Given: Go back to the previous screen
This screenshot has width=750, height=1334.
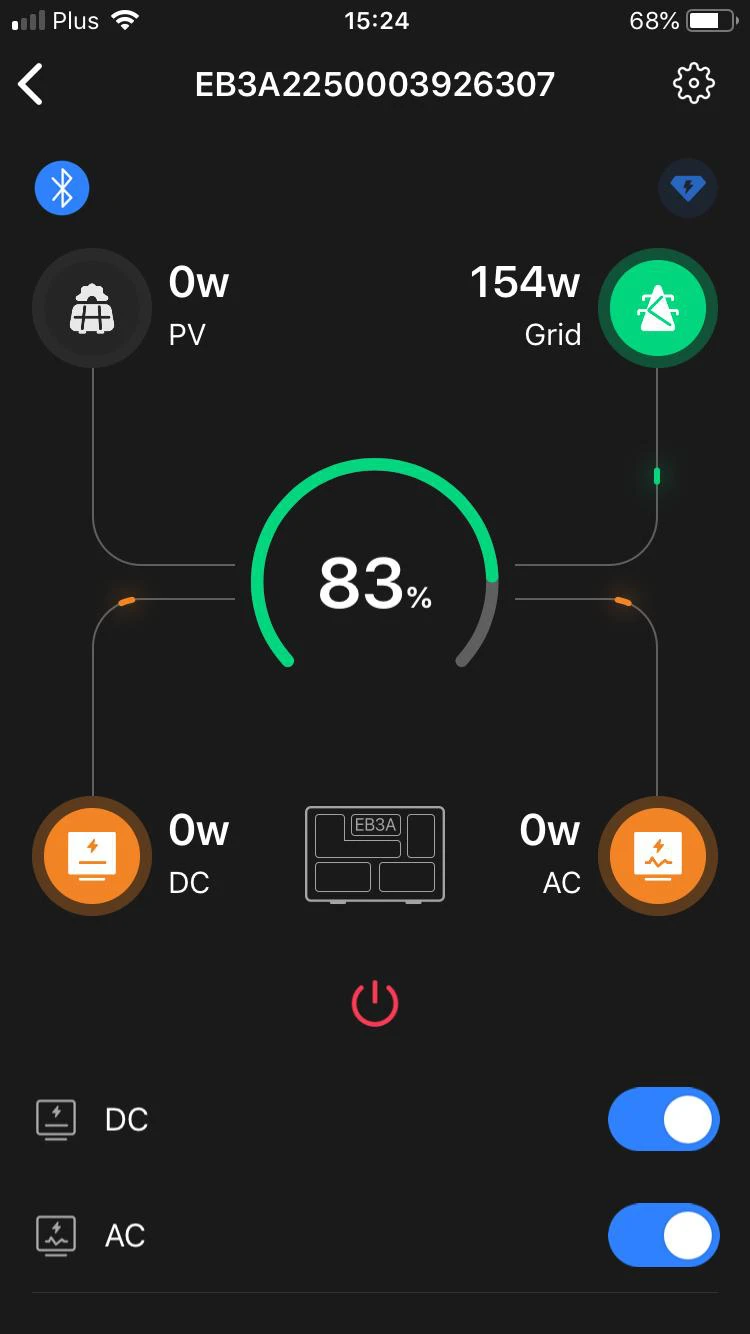Looking at the screenshot, I should [31, 84].
